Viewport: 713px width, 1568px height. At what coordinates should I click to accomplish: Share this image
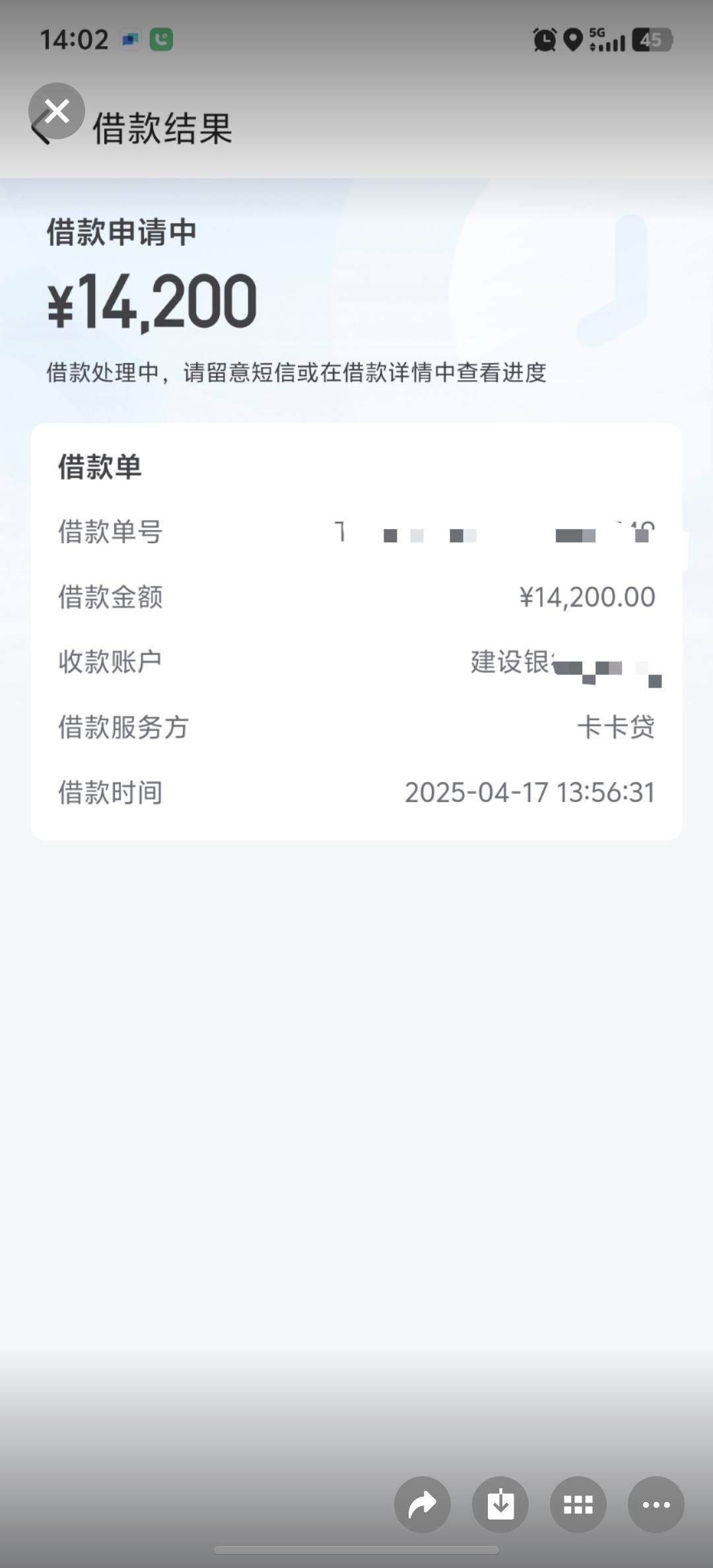(423, 1505)
